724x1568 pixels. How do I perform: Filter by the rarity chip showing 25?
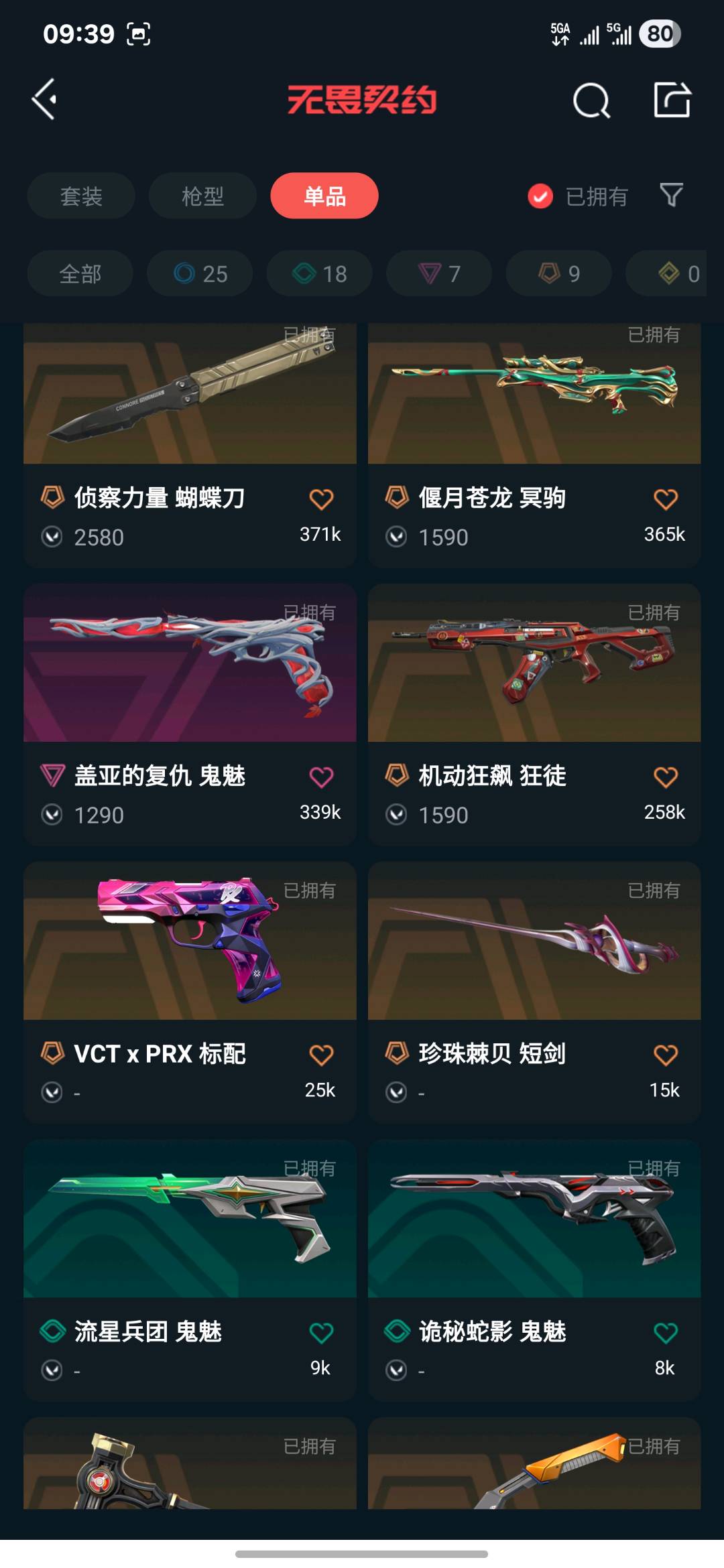coord(200,273)
